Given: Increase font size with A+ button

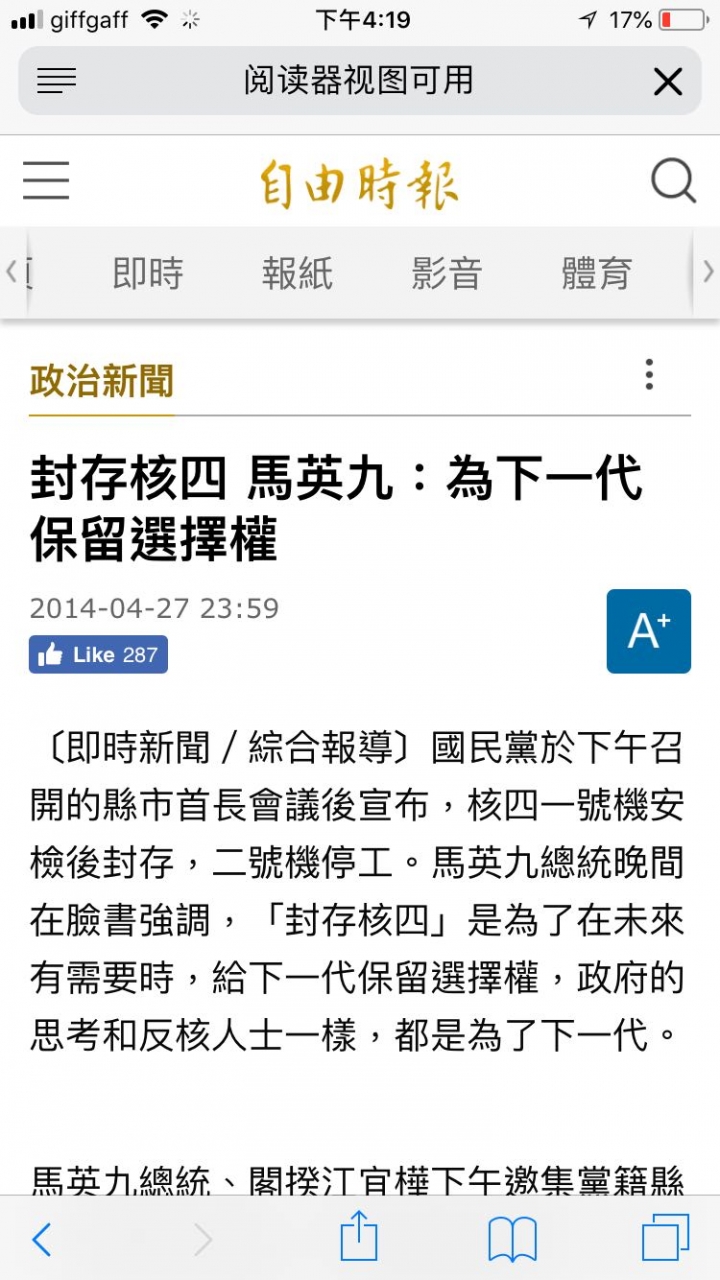Looking at the screenshot, I should (x=648, y=631).
